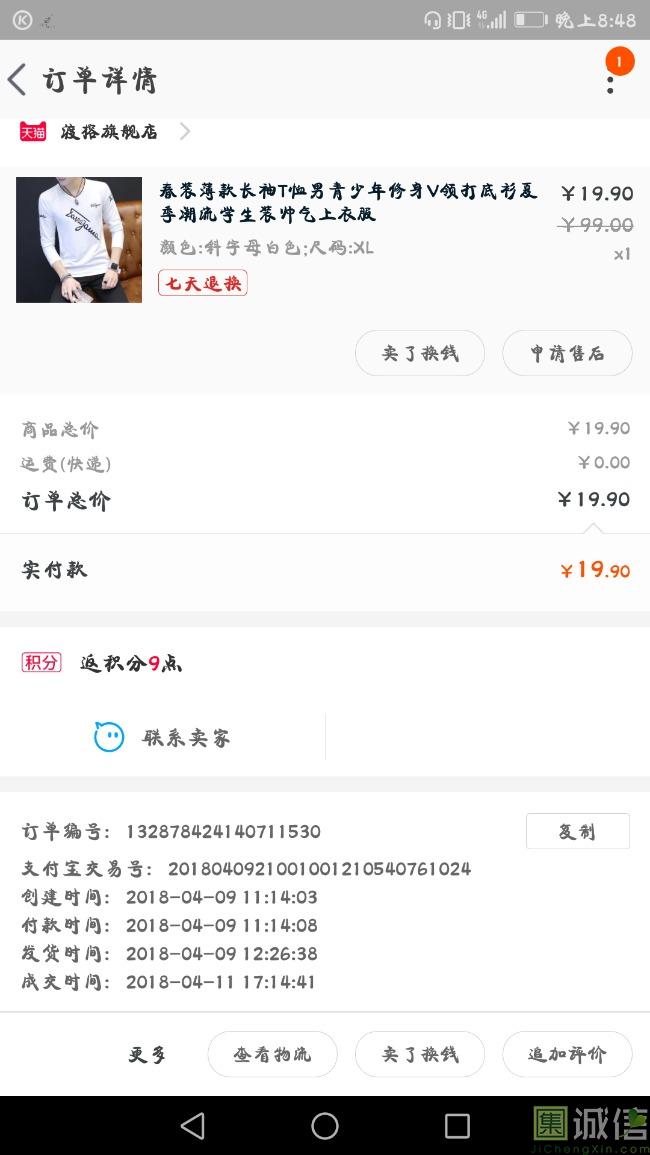This screenshot has height=1155, width=650.
Task: Contact the seller via 联系卖家
Action: pos(162,738)
